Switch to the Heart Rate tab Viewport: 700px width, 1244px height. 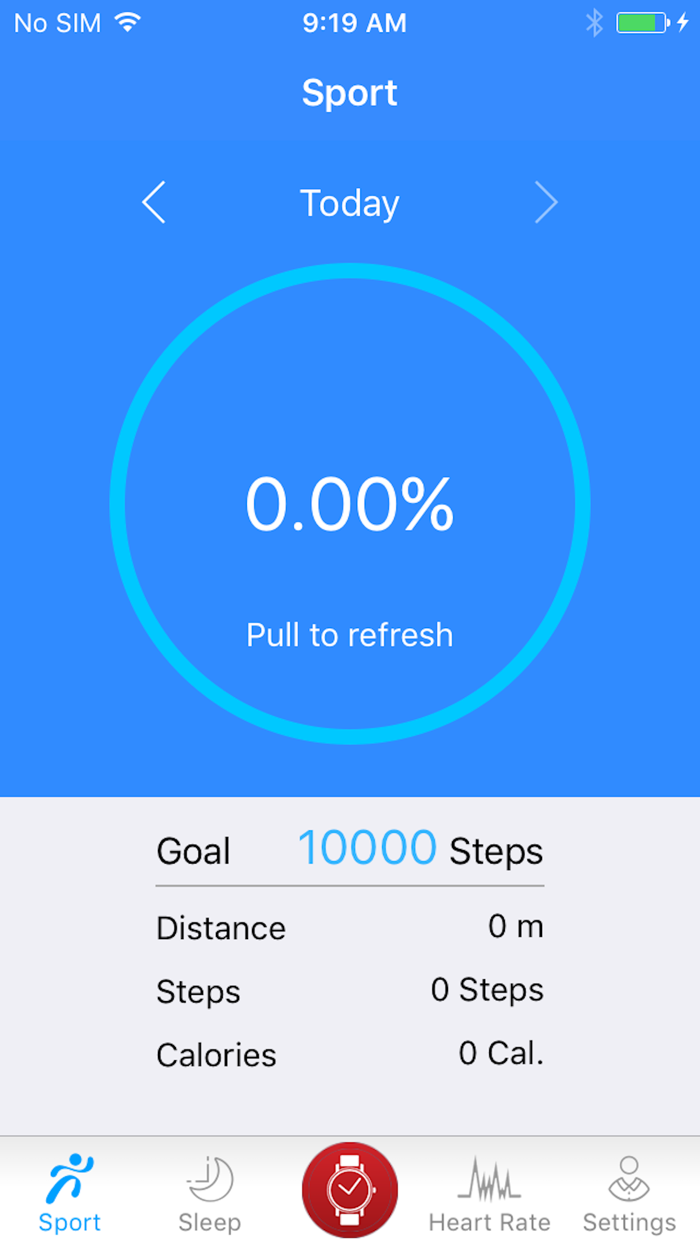(490, 1194)
